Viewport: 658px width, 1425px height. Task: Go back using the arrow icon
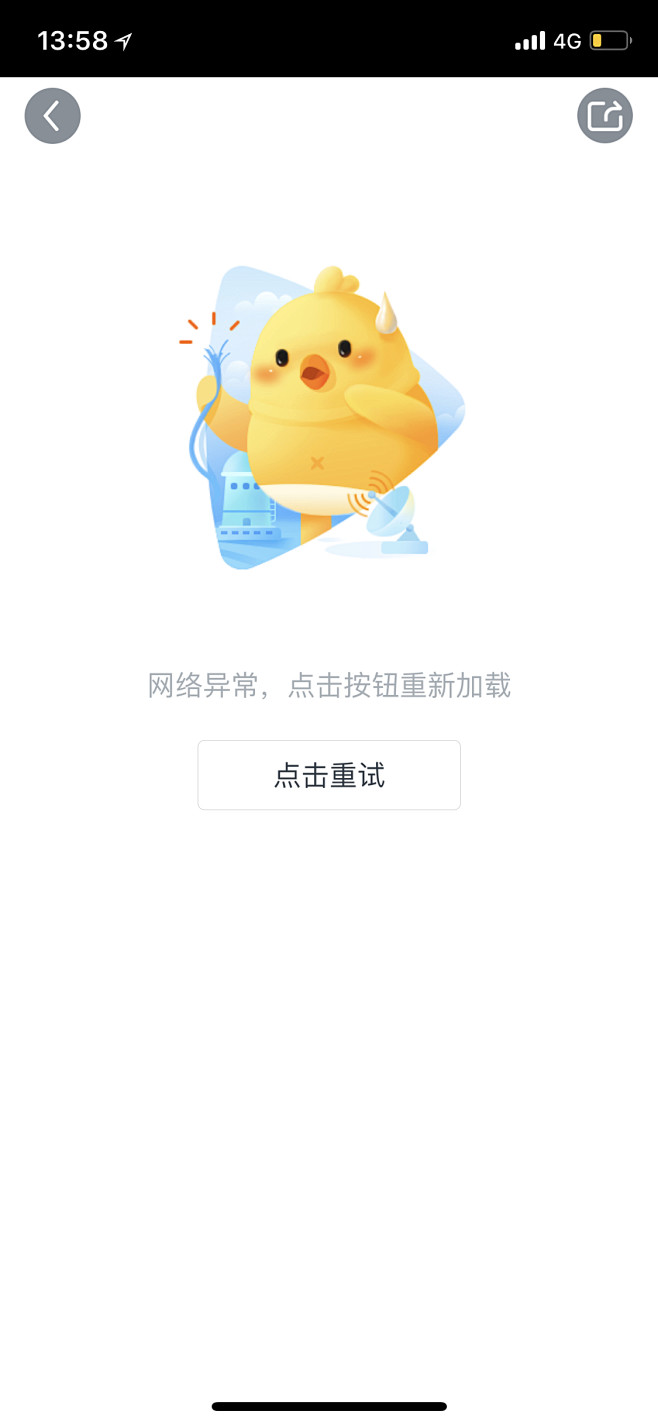pyautogui.click(x=52, y=116)
